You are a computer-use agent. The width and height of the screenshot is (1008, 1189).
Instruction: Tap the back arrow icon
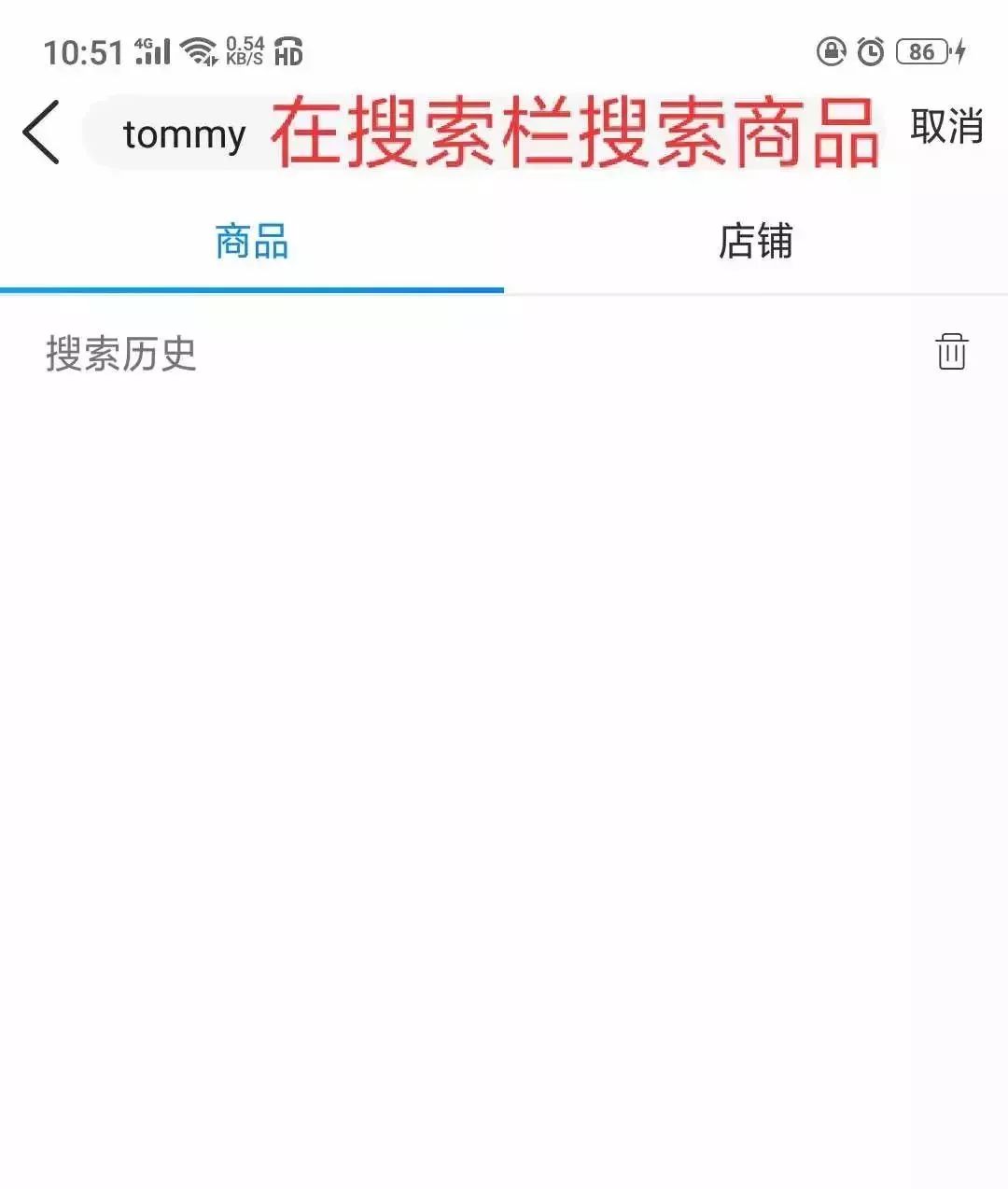tap(39, 131)
